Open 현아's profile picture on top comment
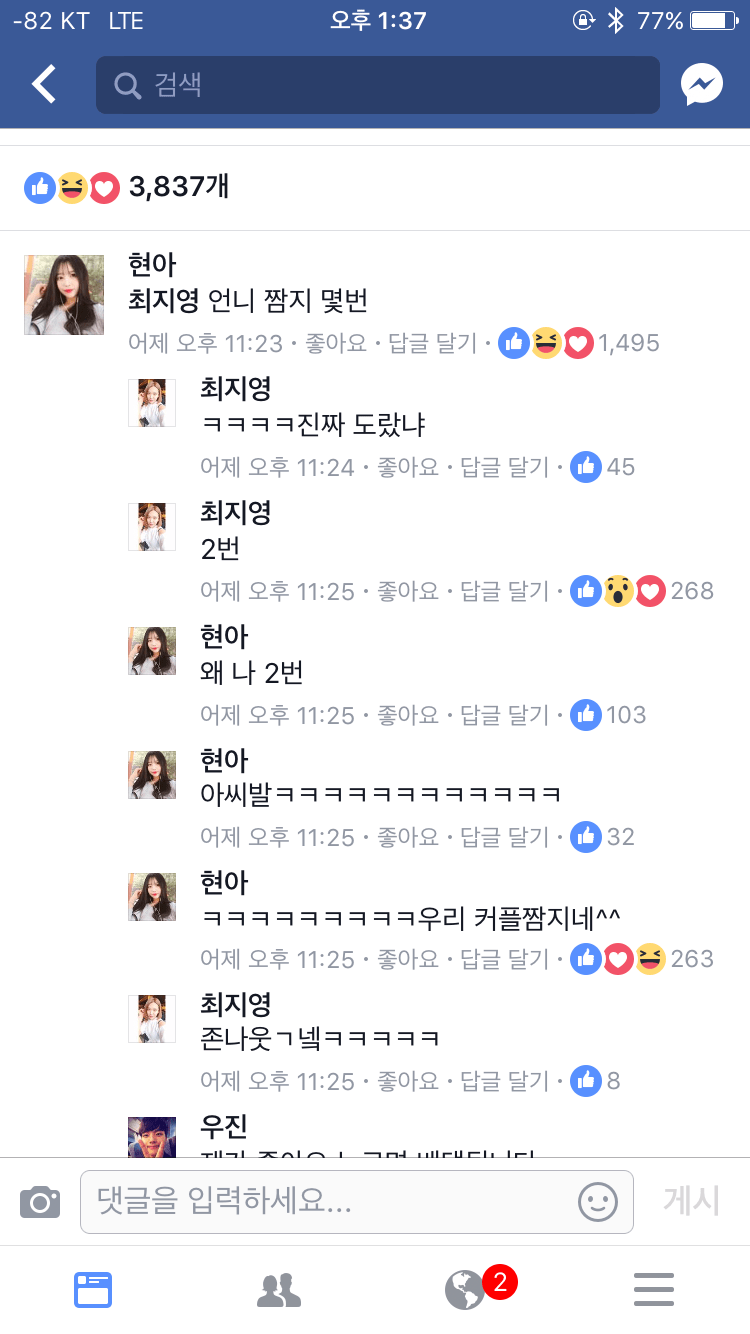 coord(64,295)
